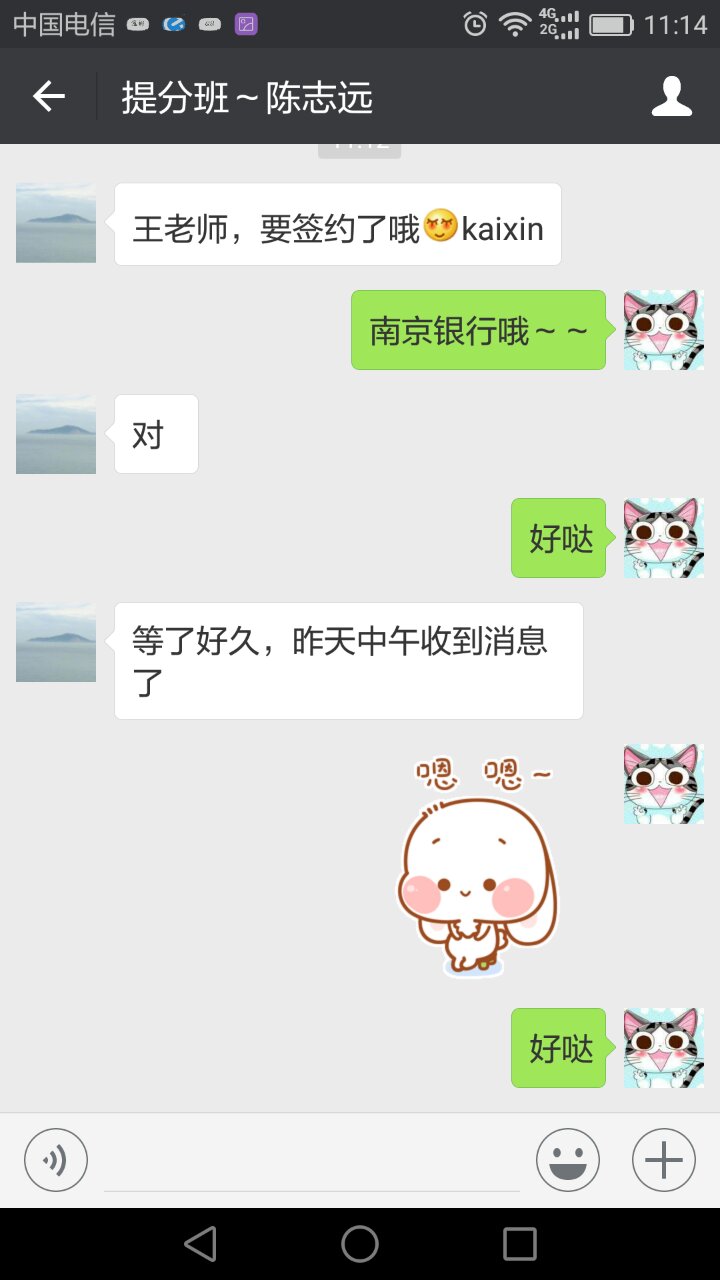This screenshot has height=1280, width=720.
Task: Tap the message text field
Action: click(x=312, y=1162)
